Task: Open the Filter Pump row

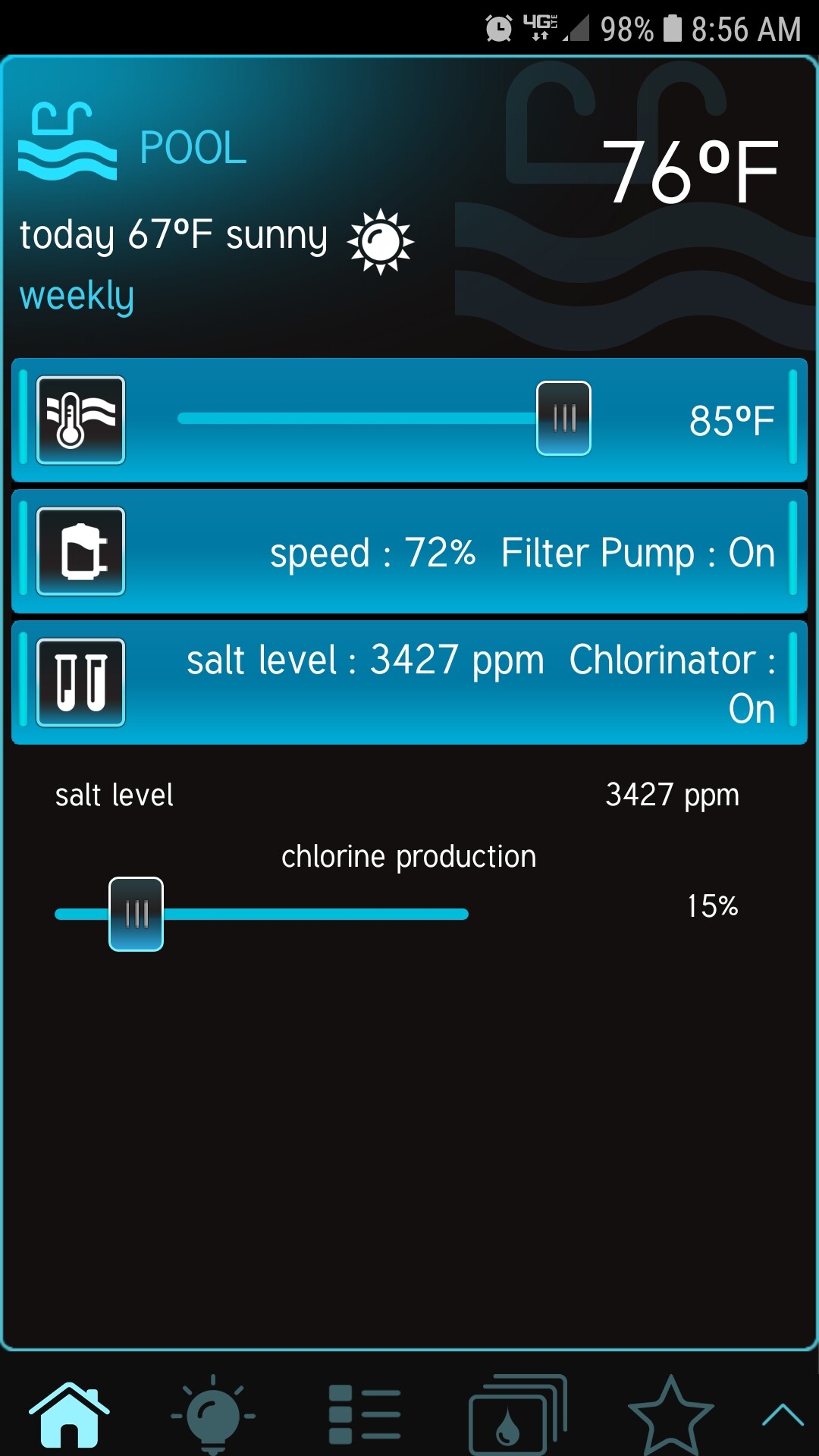Action: [x=409, y=551]
